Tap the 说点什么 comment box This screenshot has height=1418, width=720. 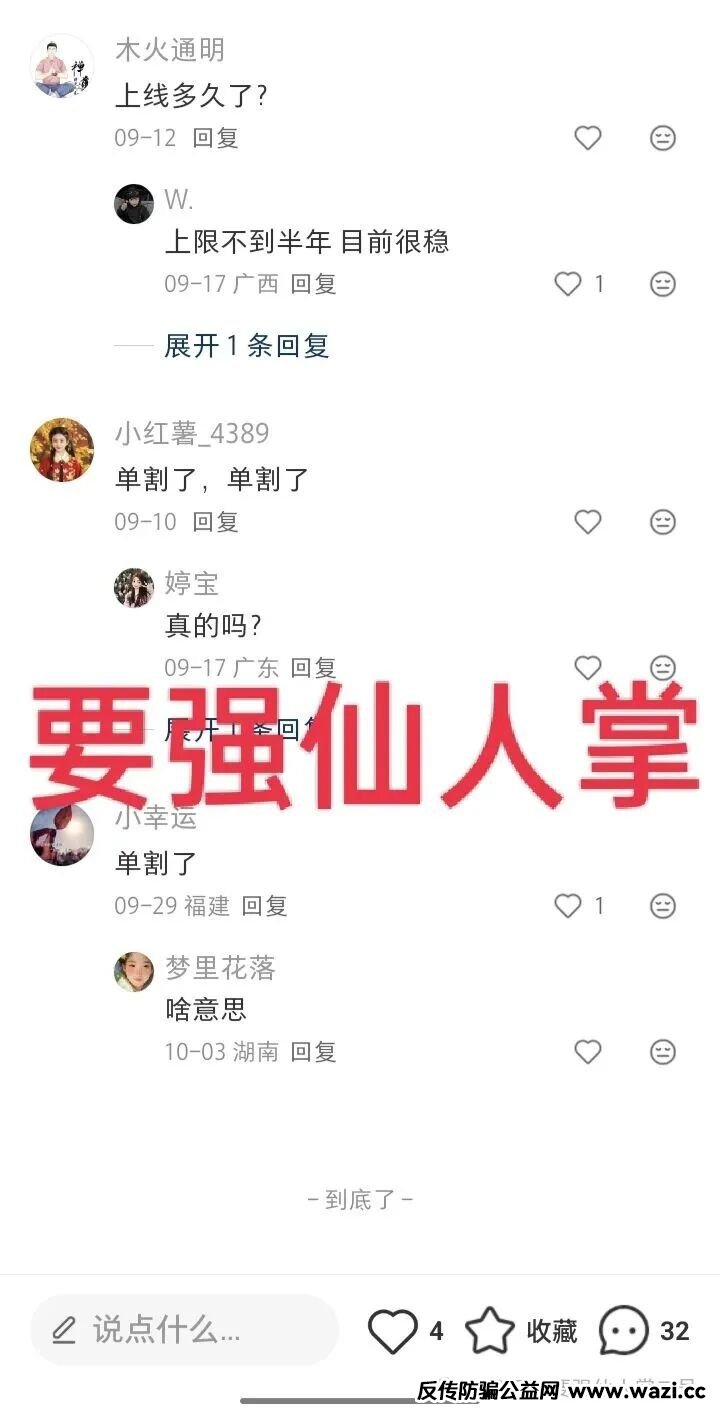point(185,1330)
